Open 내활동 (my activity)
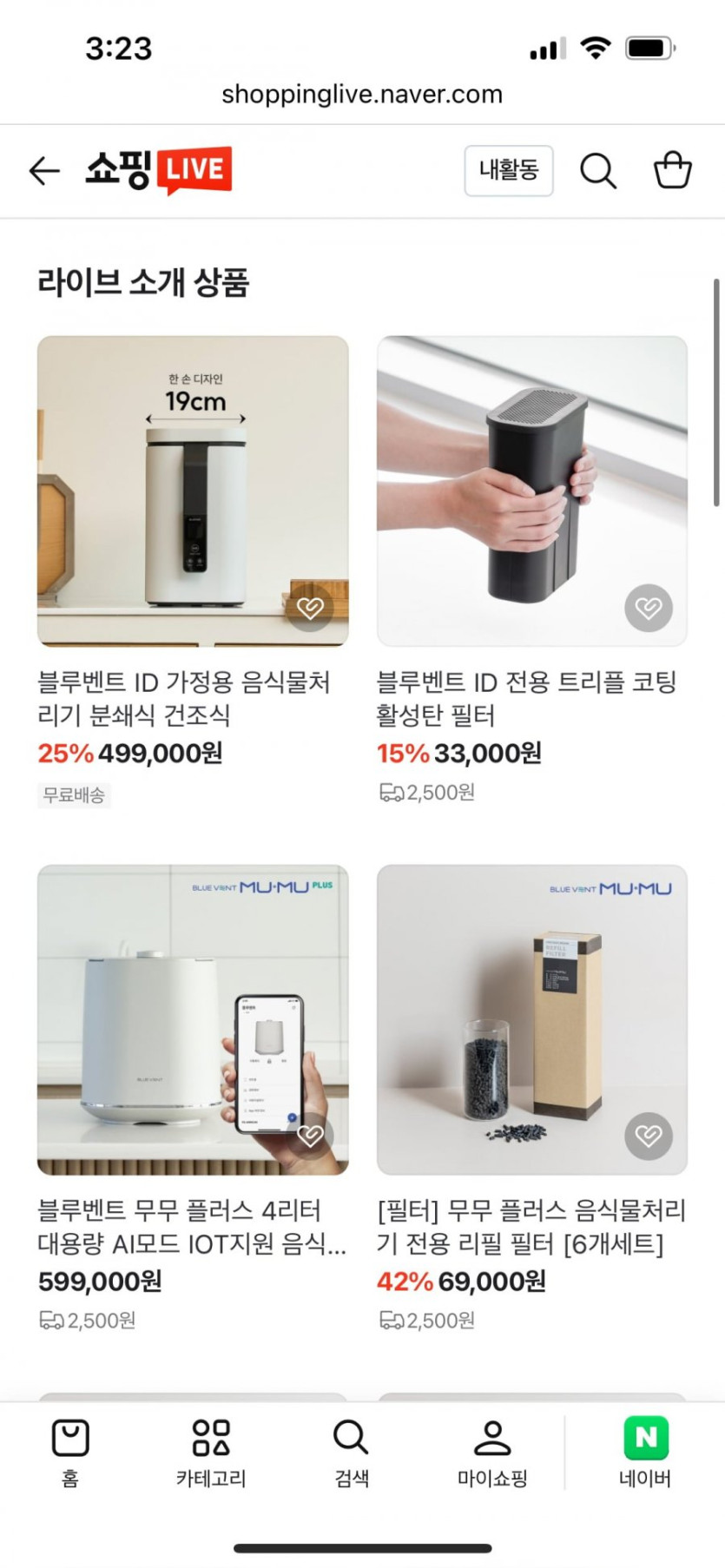This screenshot has height=1568, width=725. [509, 170]
